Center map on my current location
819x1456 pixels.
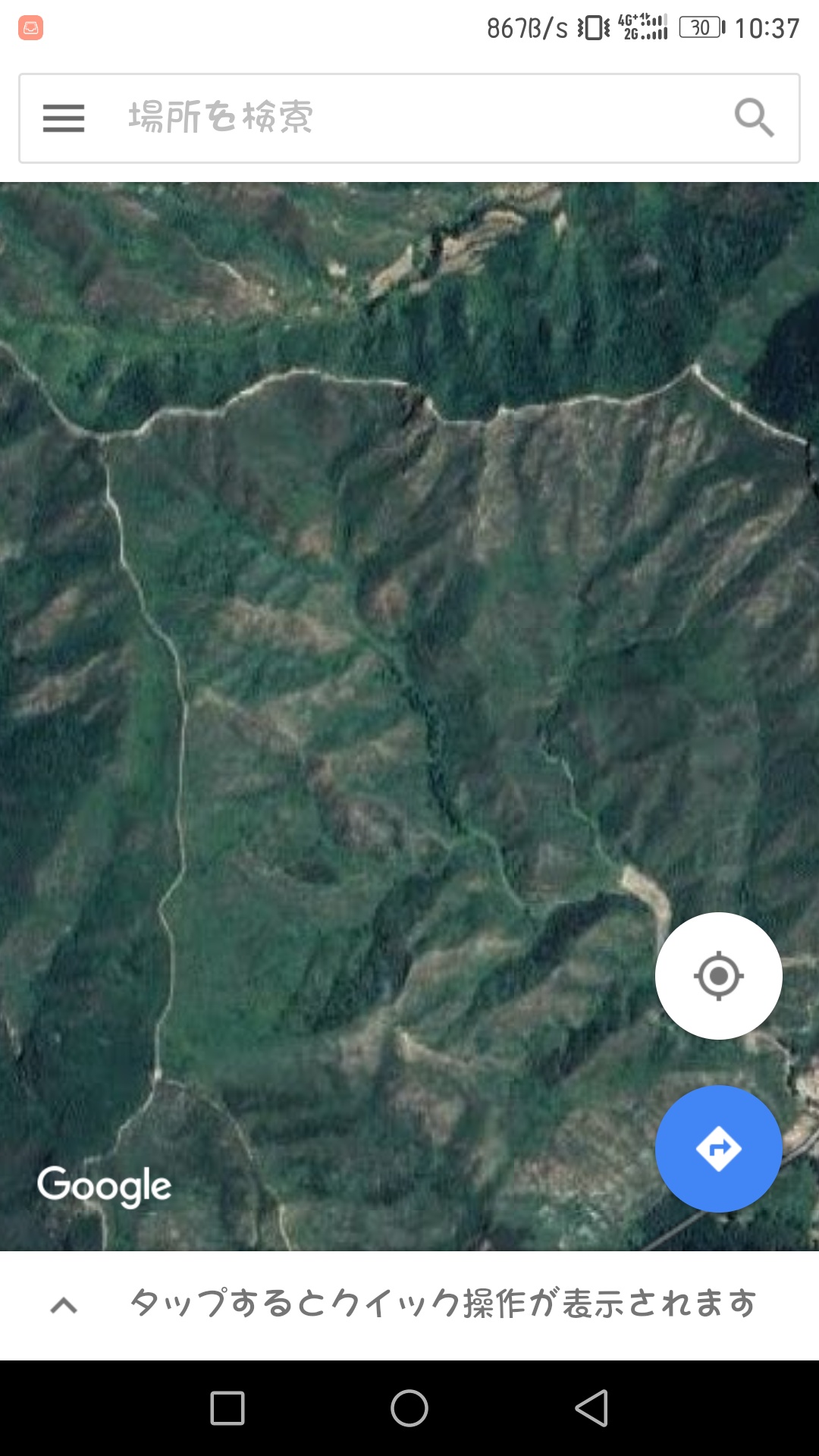pos(718,976)
